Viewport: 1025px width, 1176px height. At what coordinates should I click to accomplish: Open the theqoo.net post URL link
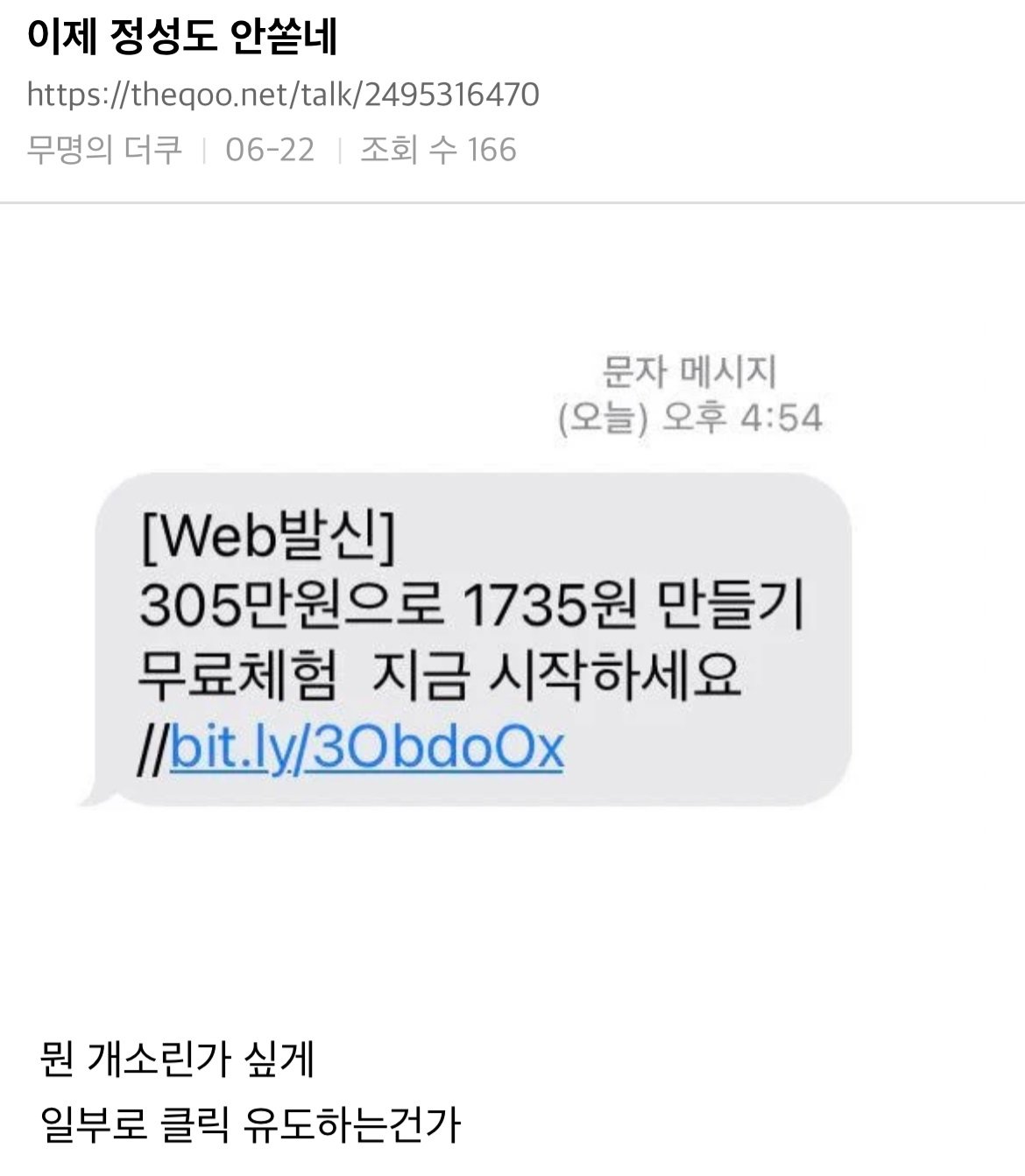[x=283, y=95]
